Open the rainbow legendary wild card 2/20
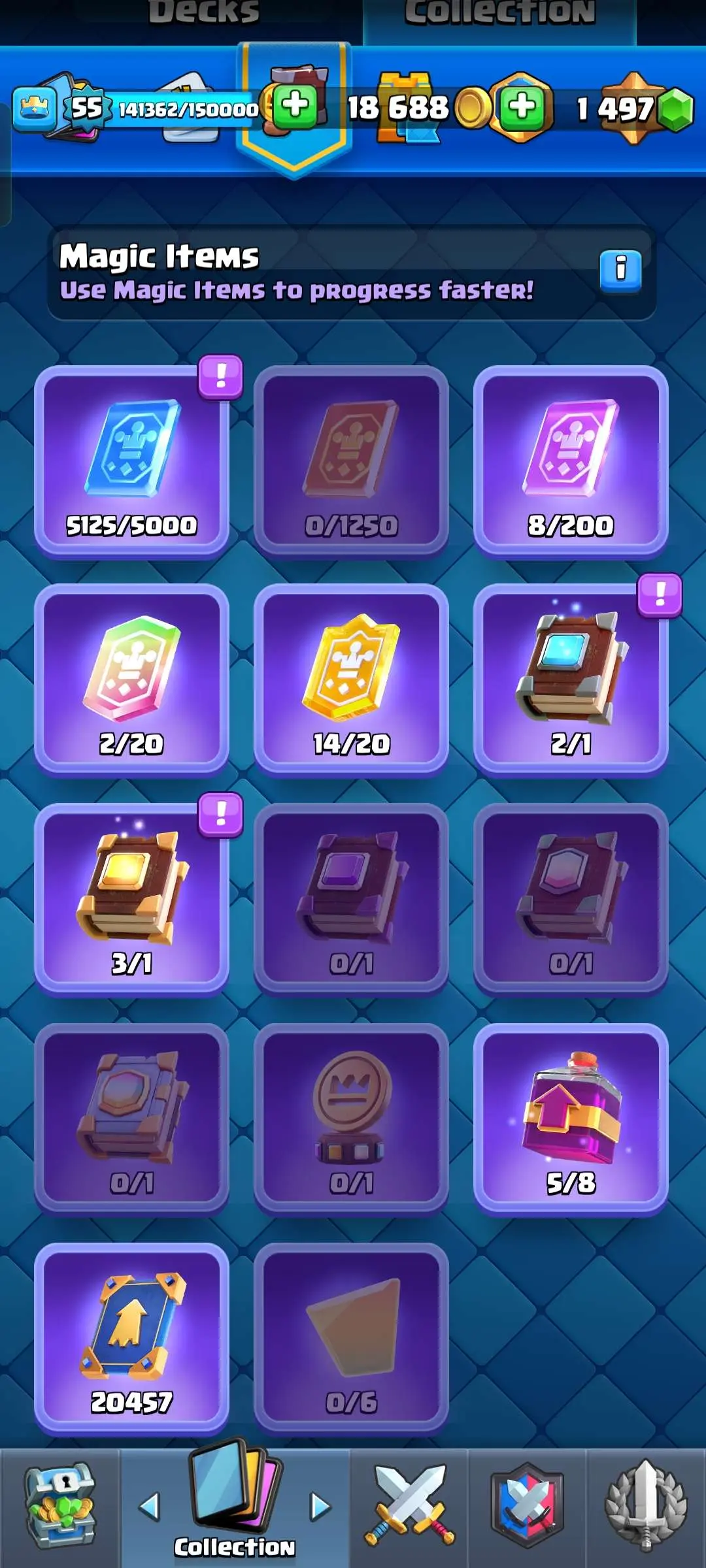 (131, 679)
